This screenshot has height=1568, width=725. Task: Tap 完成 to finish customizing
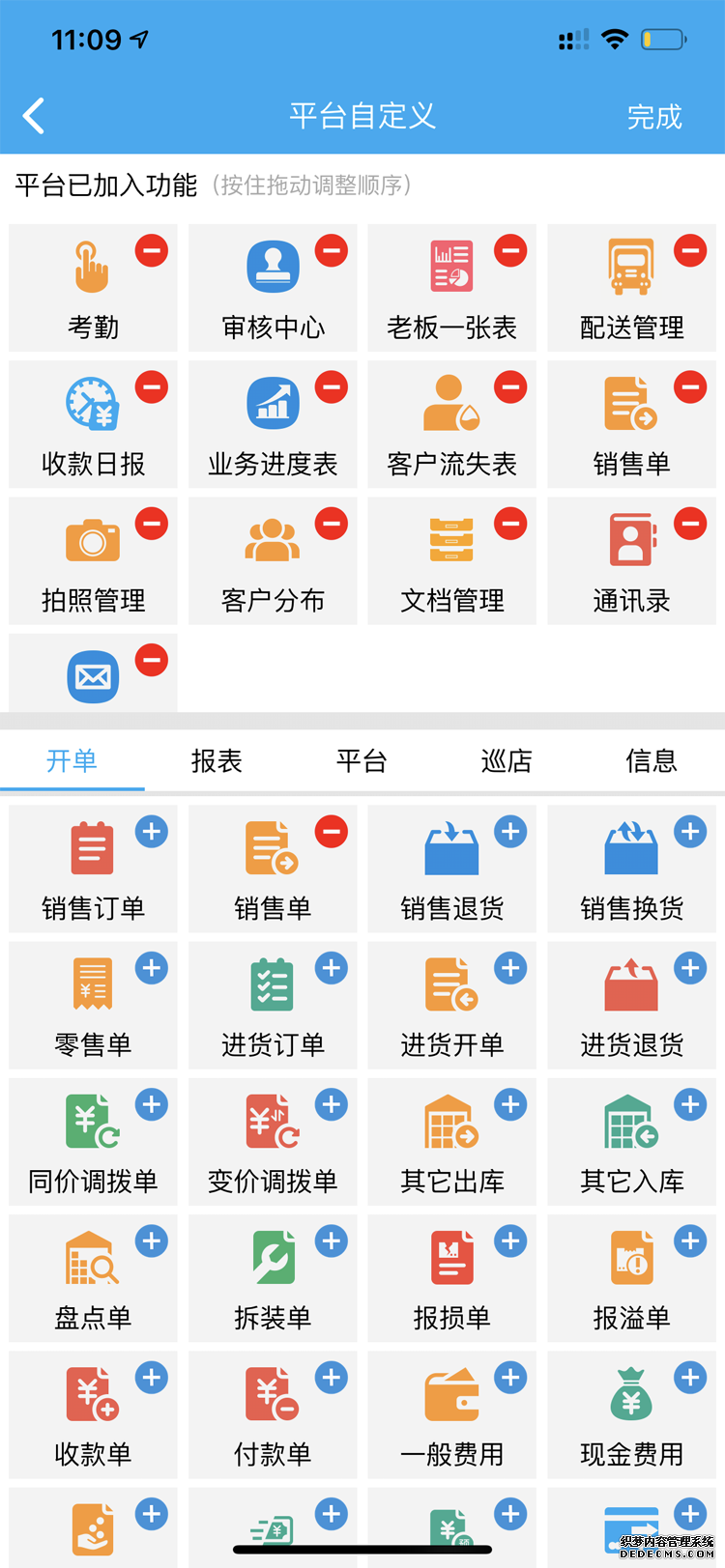[654, 117]
